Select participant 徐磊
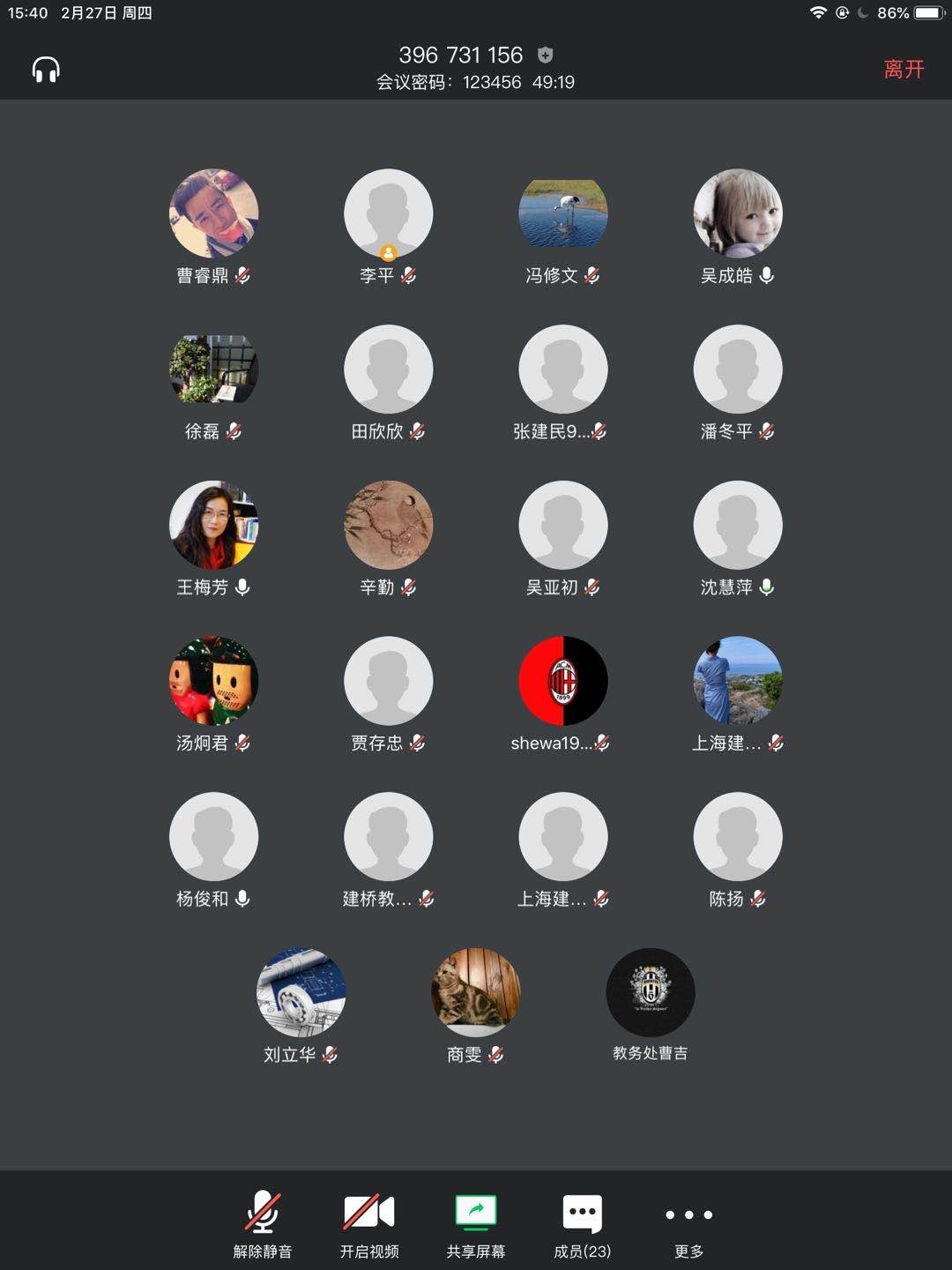The width and height of the screenshot is (952, 1270). (x=213, y=370)
